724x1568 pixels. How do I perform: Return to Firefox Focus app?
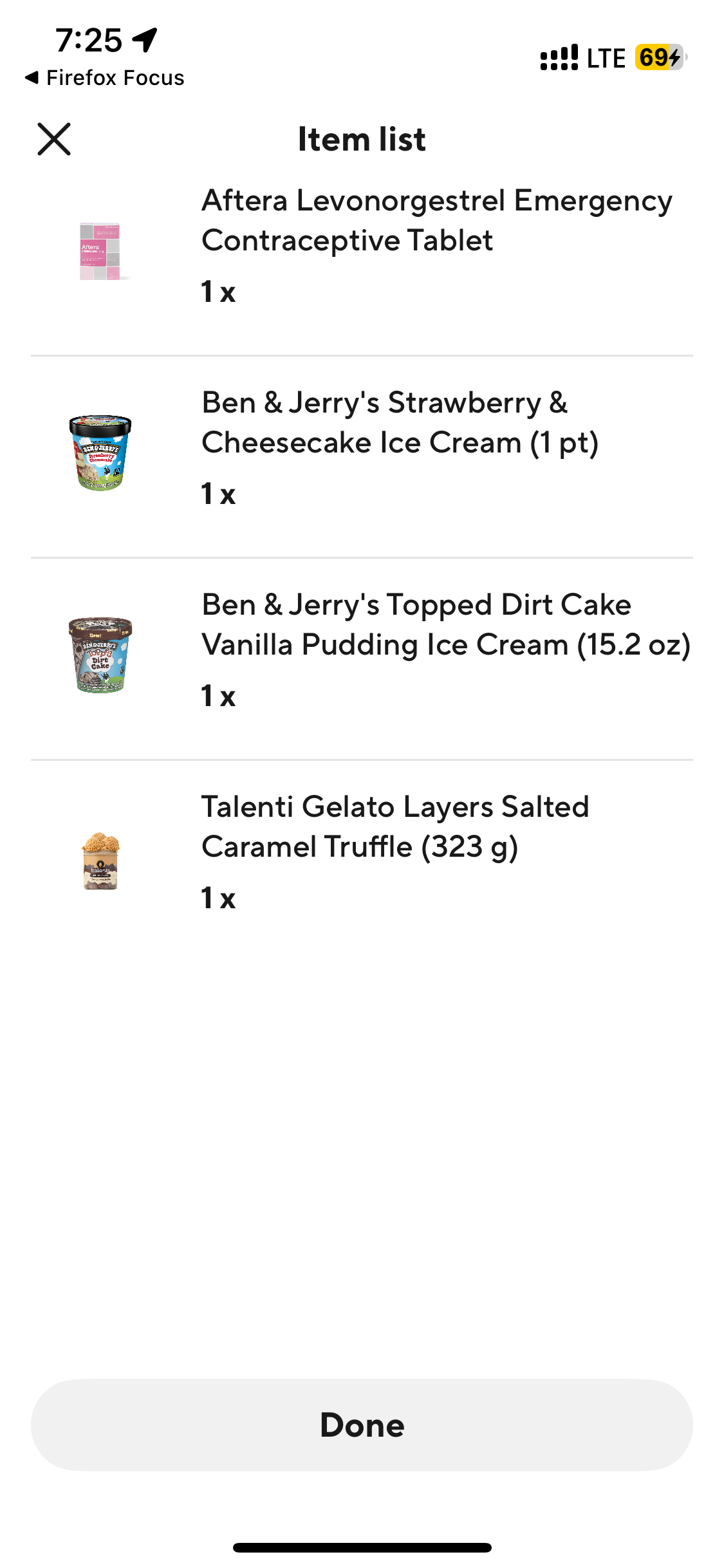105,78
